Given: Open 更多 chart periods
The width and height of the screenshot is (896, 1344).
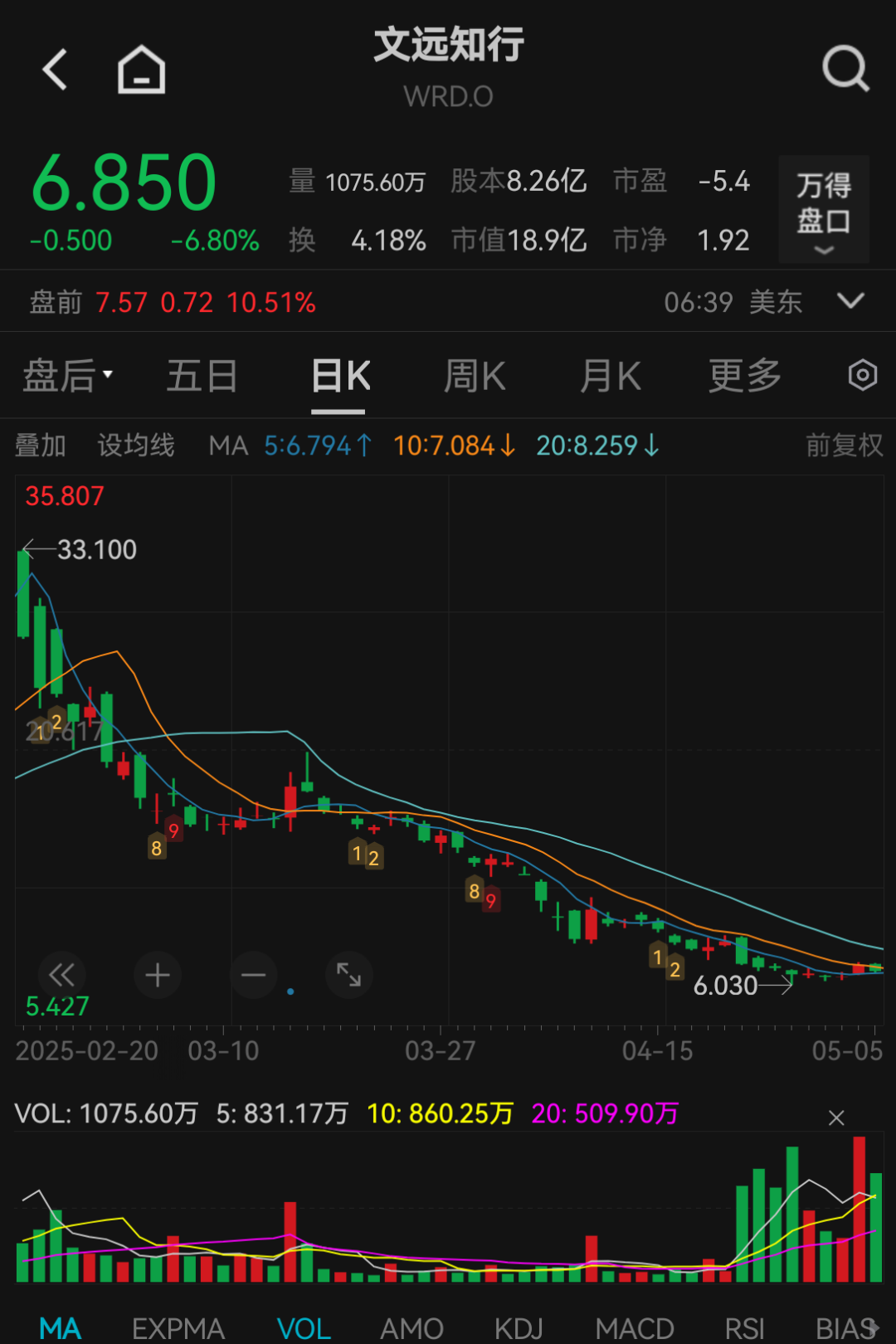Looking at the screenshot, I should pos(744,376).
